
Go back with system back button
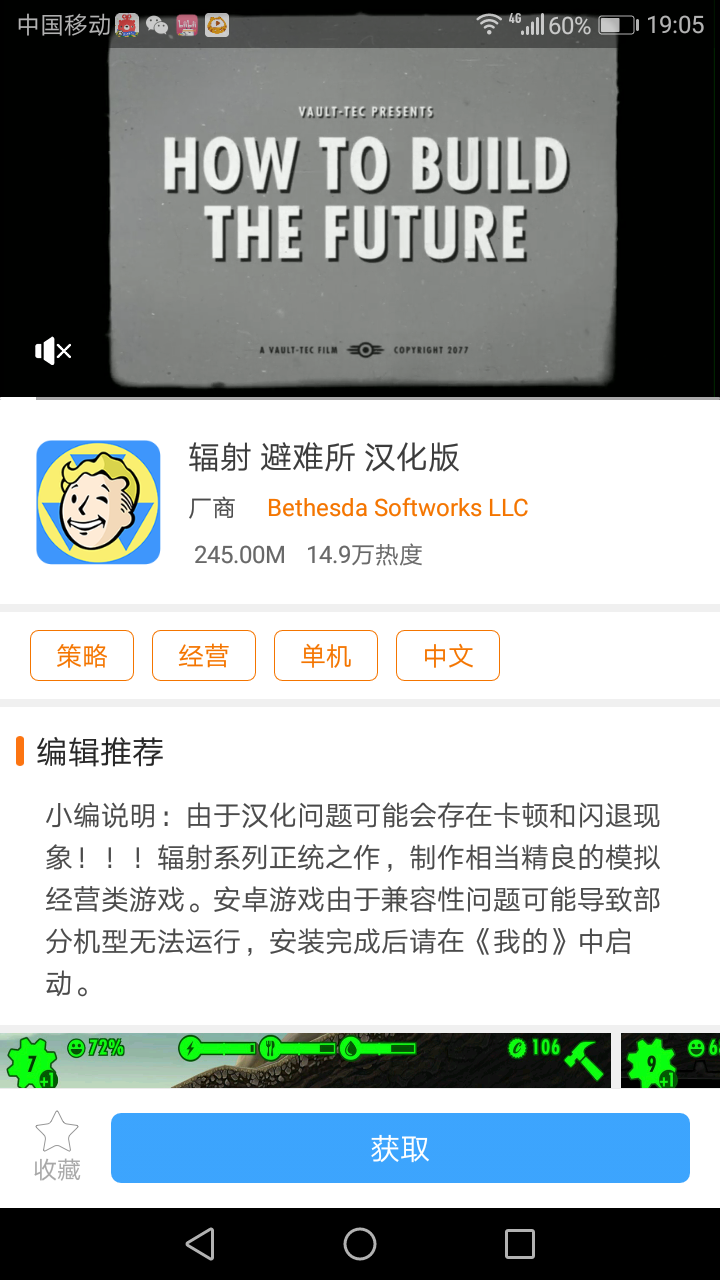point(200,1244)
